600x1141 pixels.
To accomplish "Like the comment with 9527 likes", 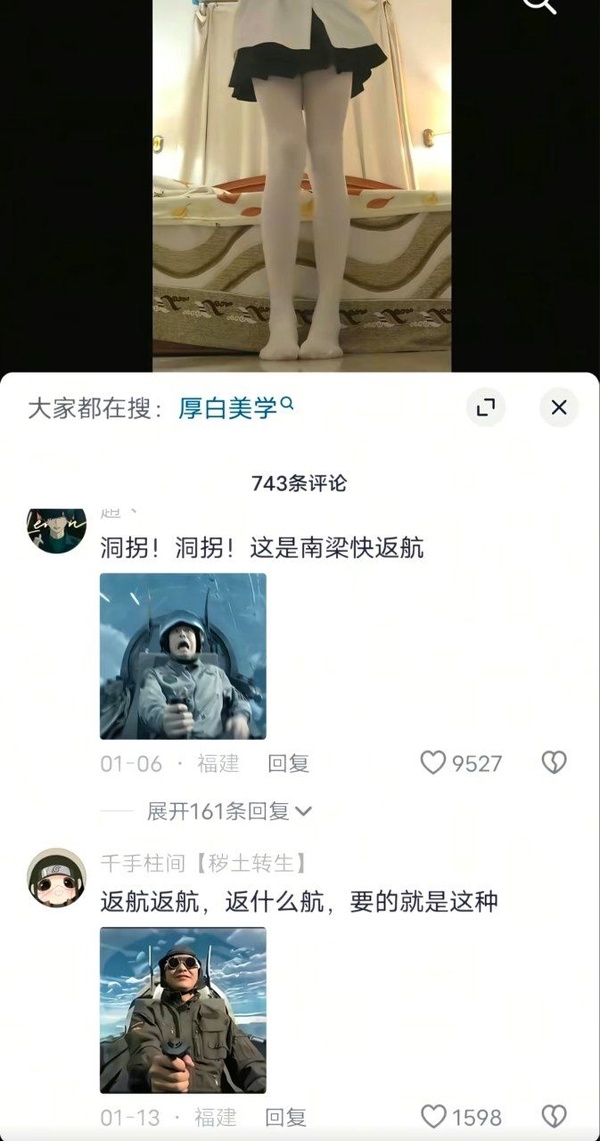I will (433, 763).
